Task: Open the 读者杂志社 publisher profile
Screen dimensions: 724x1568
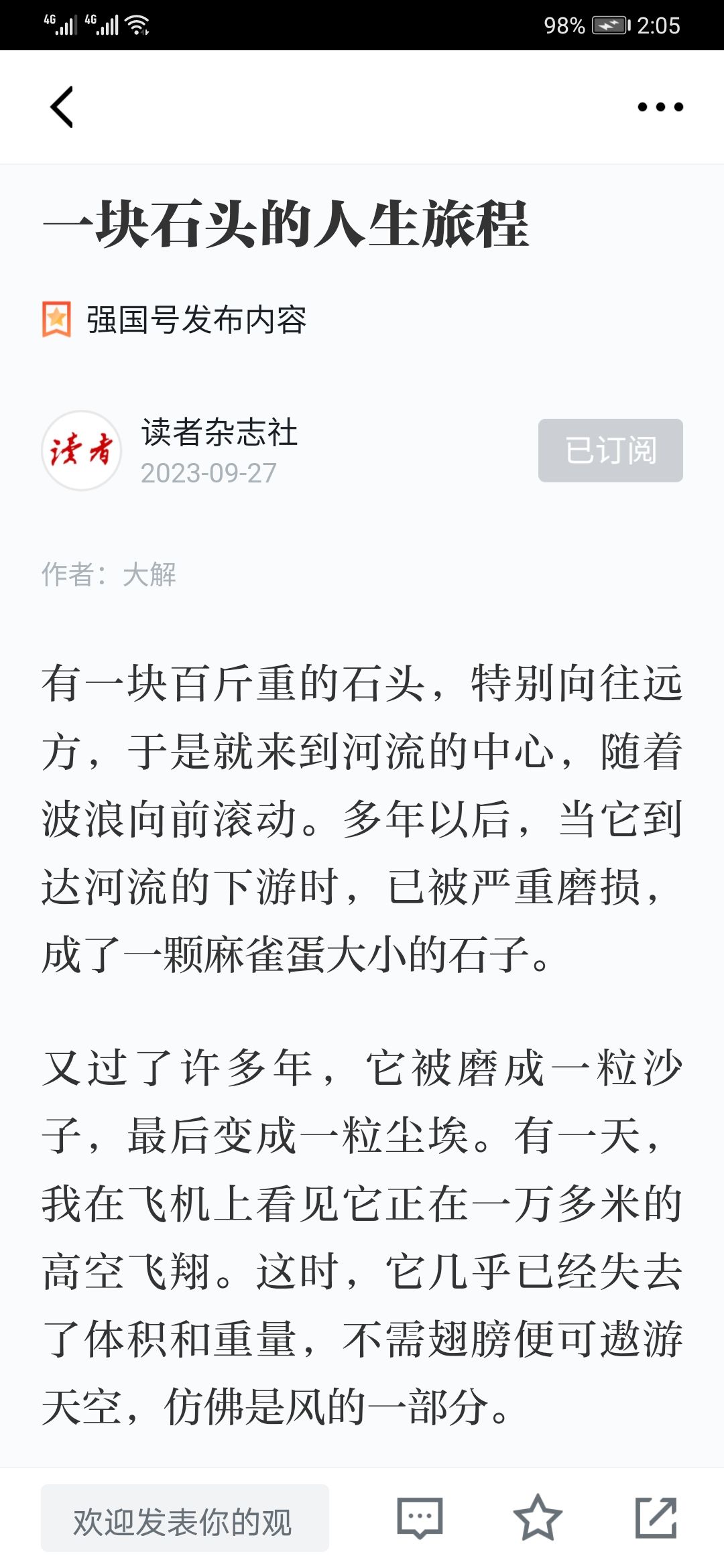Action: [x=219, y=432]
